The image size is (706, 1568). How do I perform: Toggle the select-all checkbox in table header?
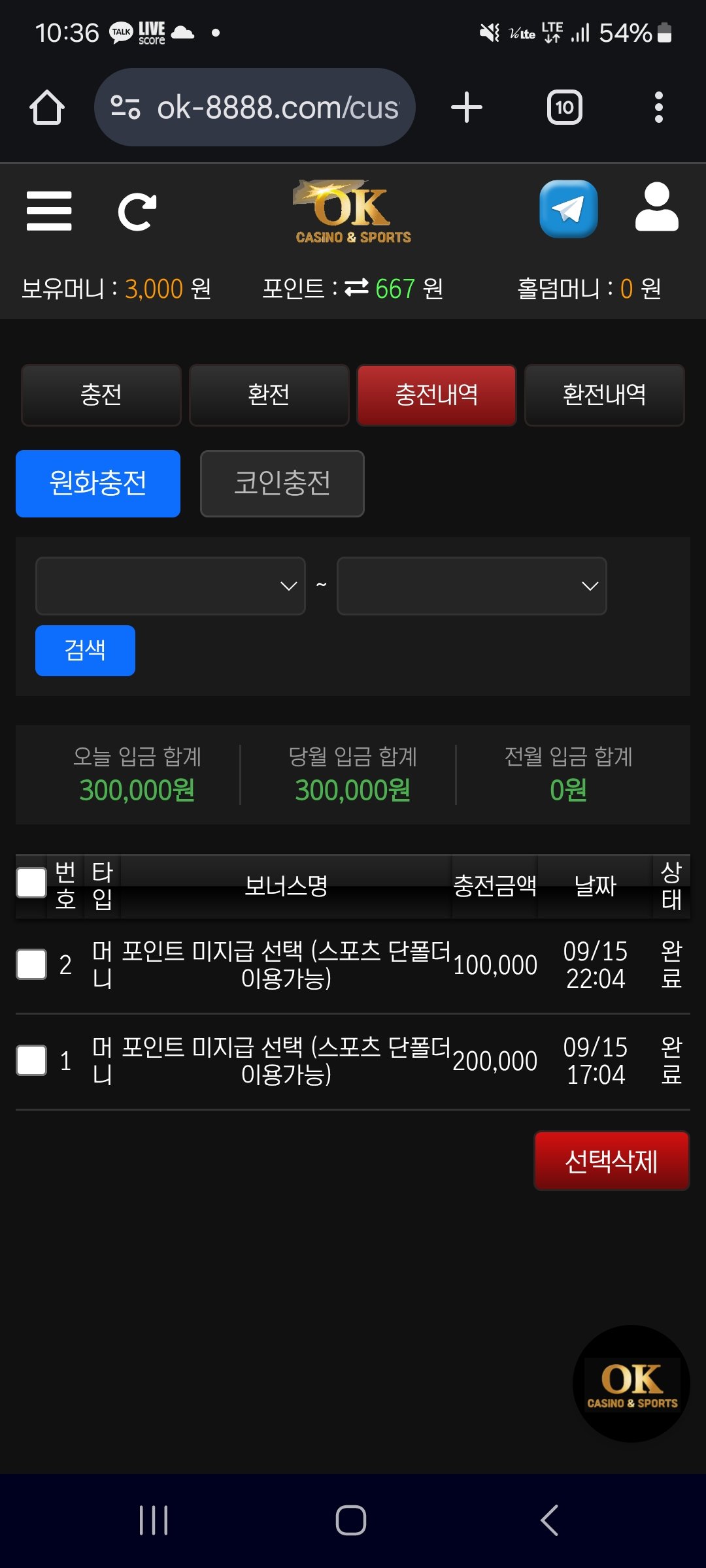click(31, 883)
